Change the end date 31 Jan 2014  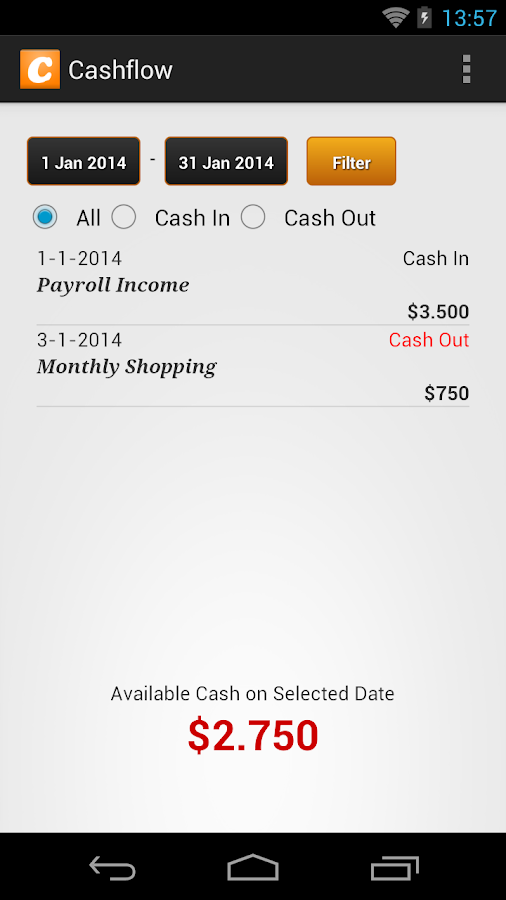[226, 161]
